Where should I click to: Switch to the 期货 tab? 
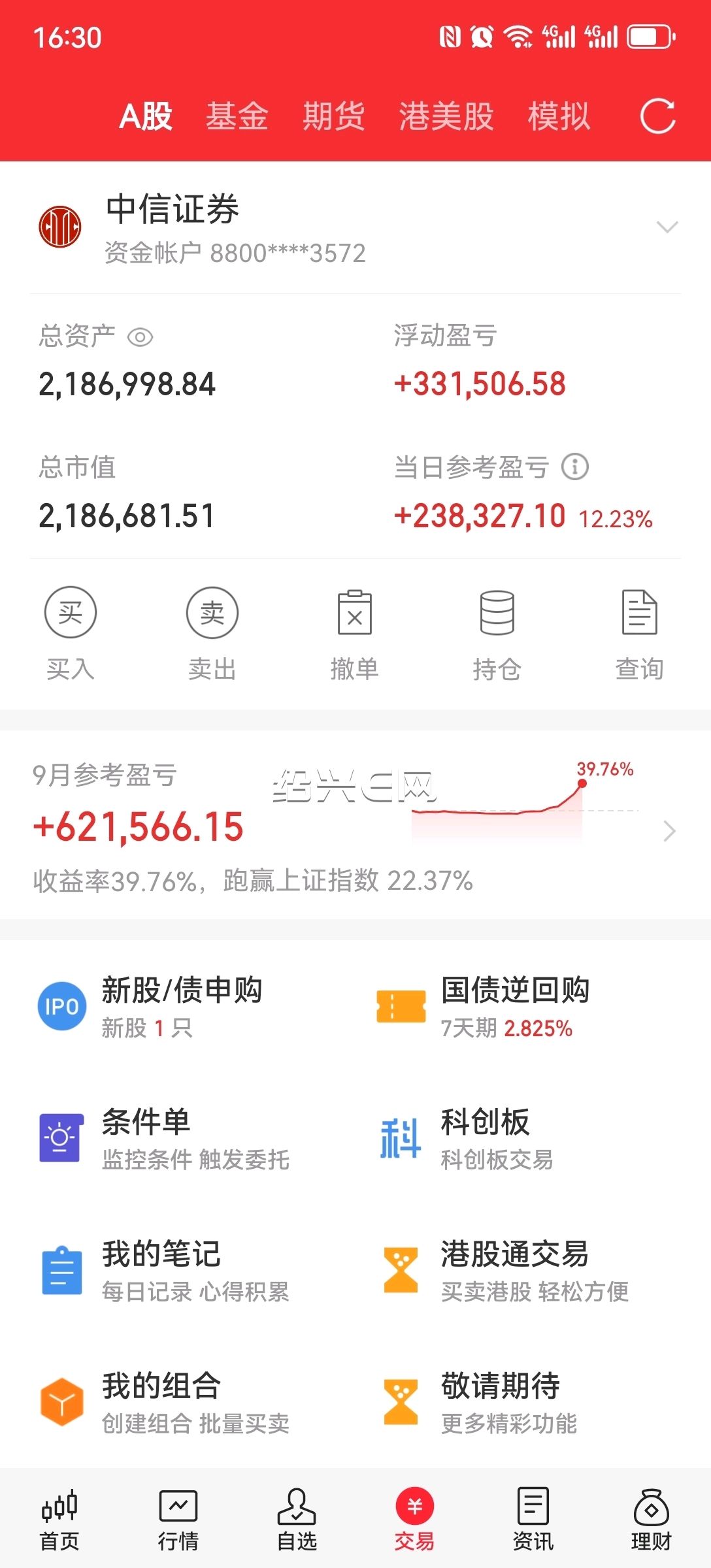pos(333,116)
